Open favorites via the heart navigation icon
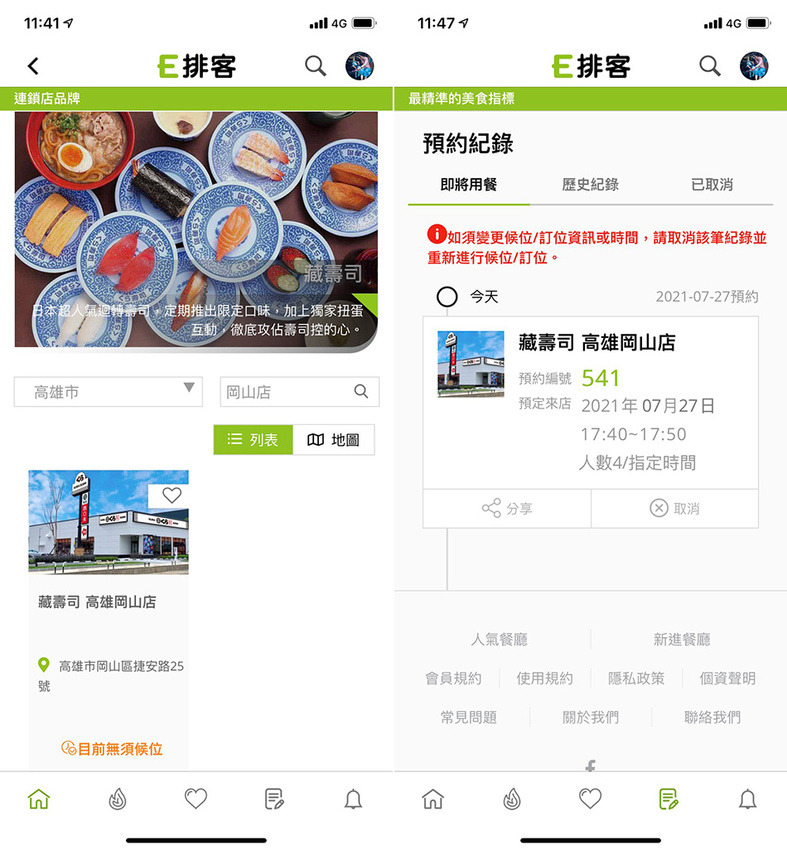 pyautogui.click(x=196, y=799)
